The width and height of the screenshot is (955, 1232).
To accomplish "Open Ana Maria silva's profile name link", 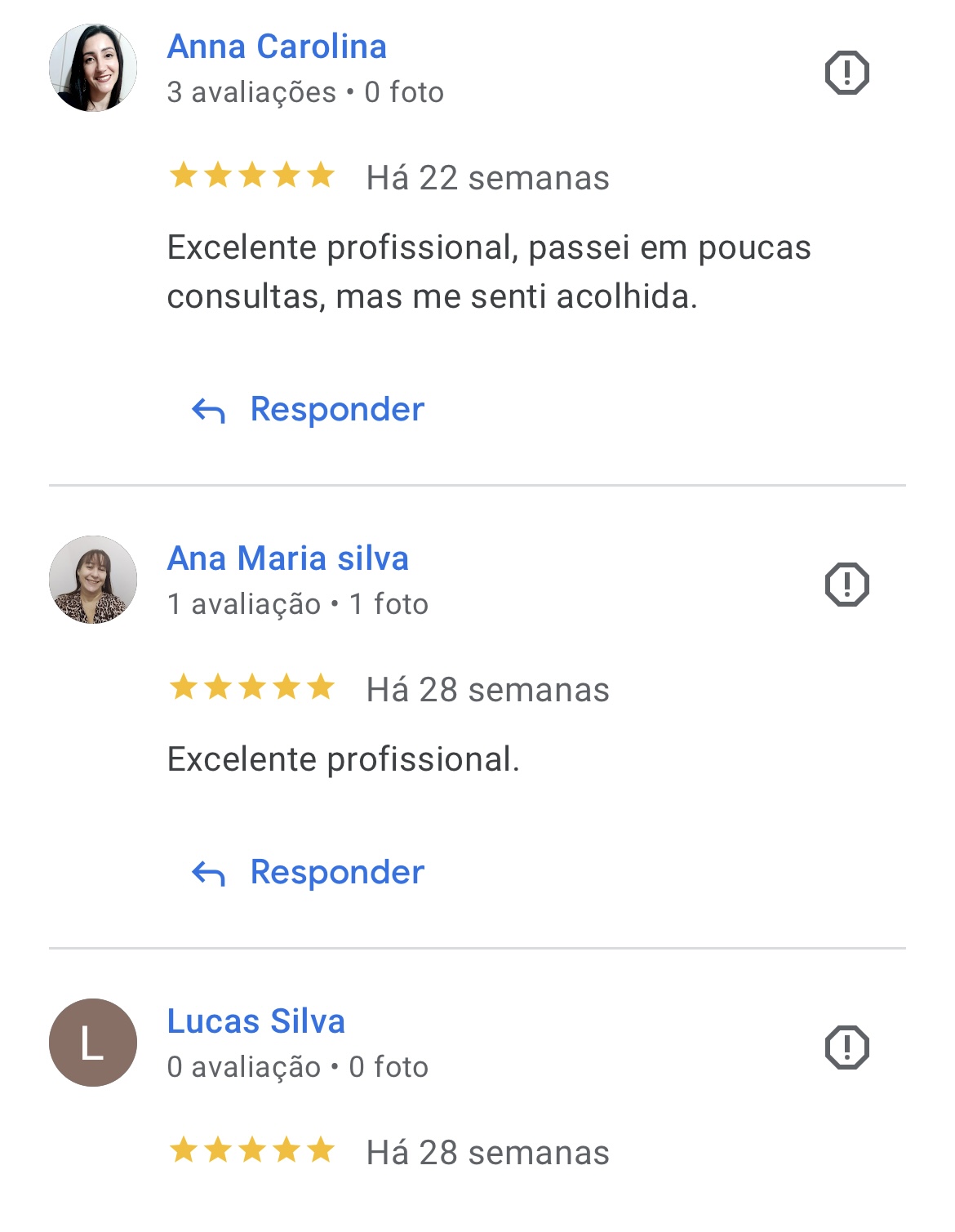I will (287, 558).
